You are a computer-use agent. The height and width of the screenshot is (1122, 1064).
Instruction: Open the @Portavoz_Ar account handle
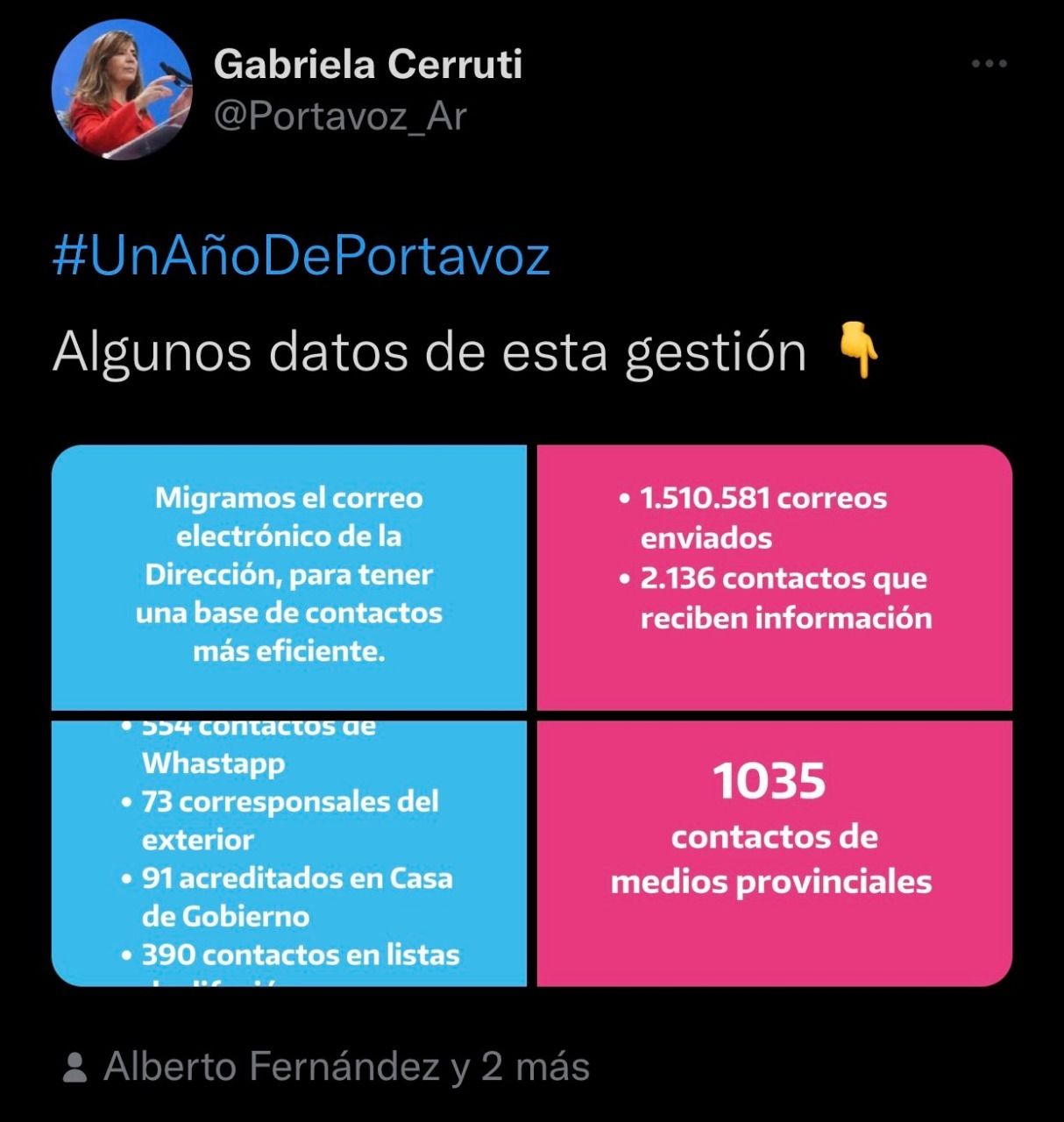click(x=340, y=117)
